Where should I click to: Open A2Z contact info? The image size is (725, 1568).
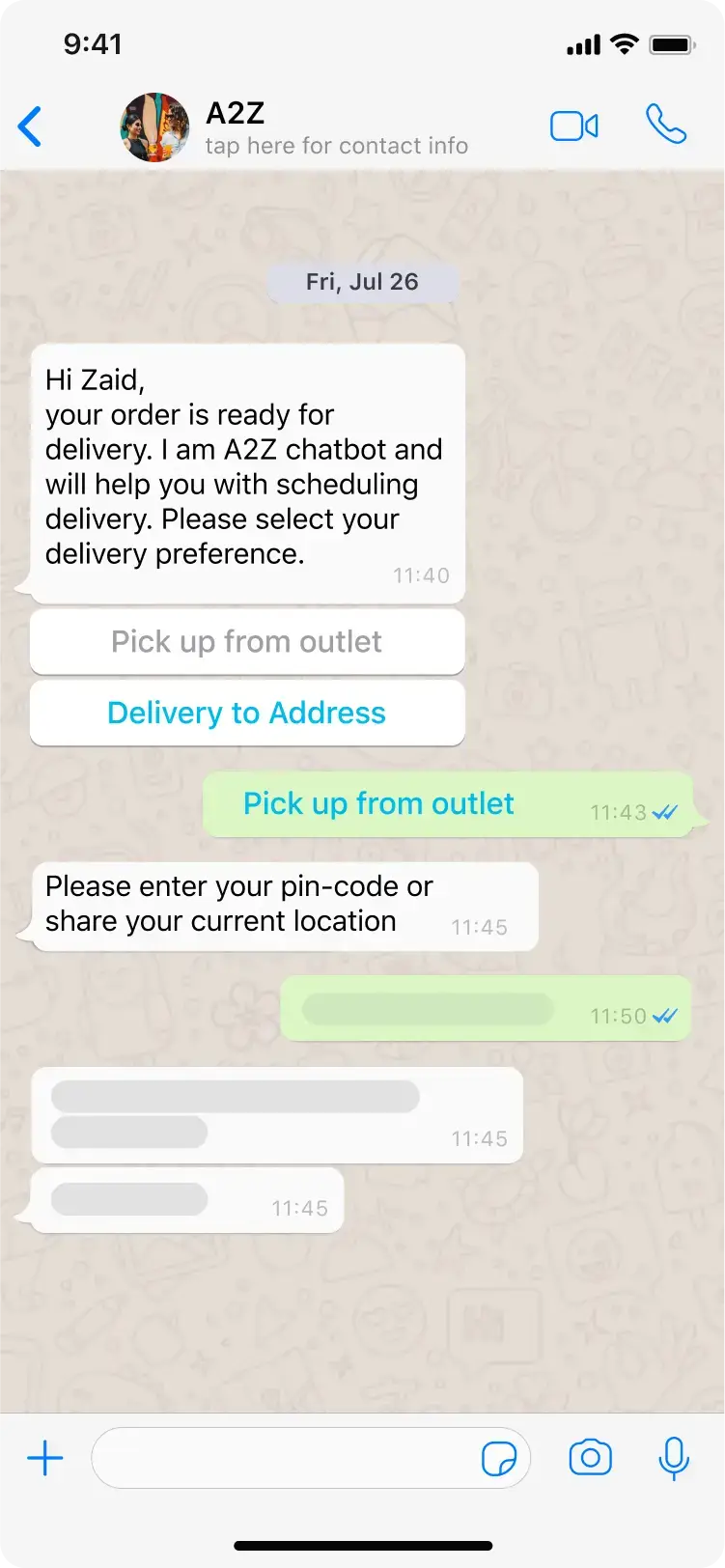point(335,128)
